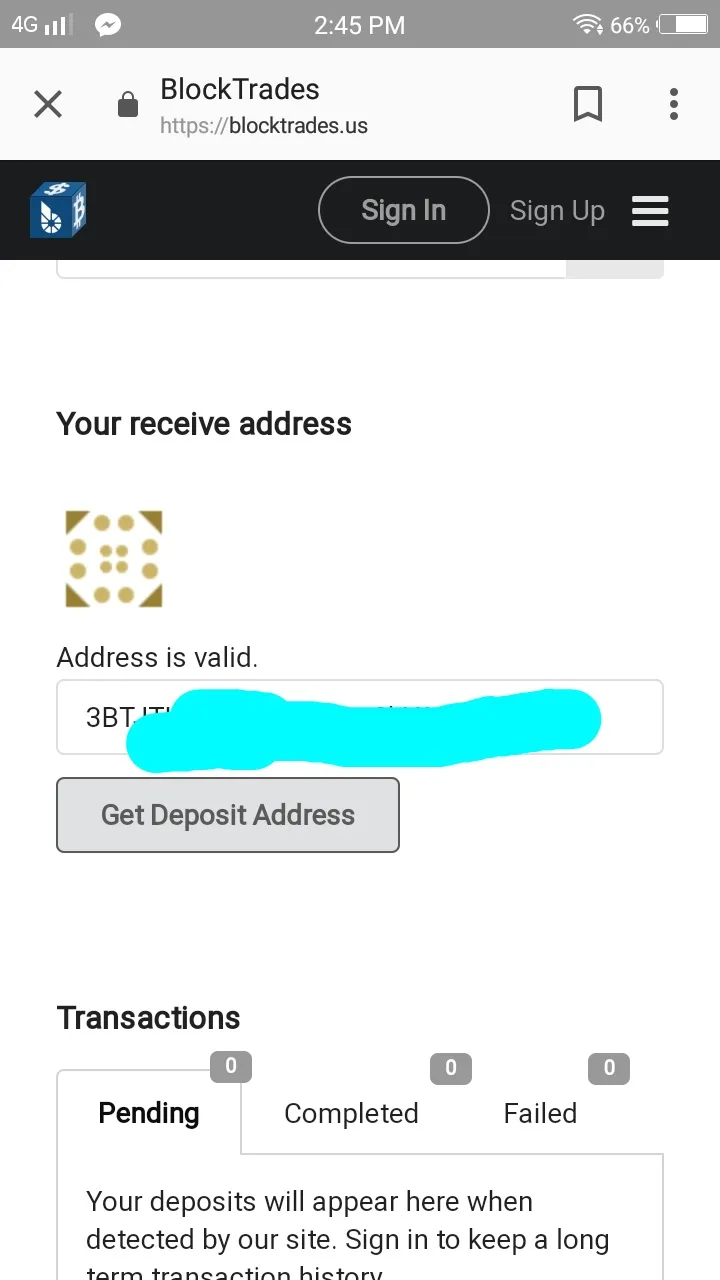Screen dimensions: 720x1280
Task: Open the browser overflow menu
Action: (674, 104)
